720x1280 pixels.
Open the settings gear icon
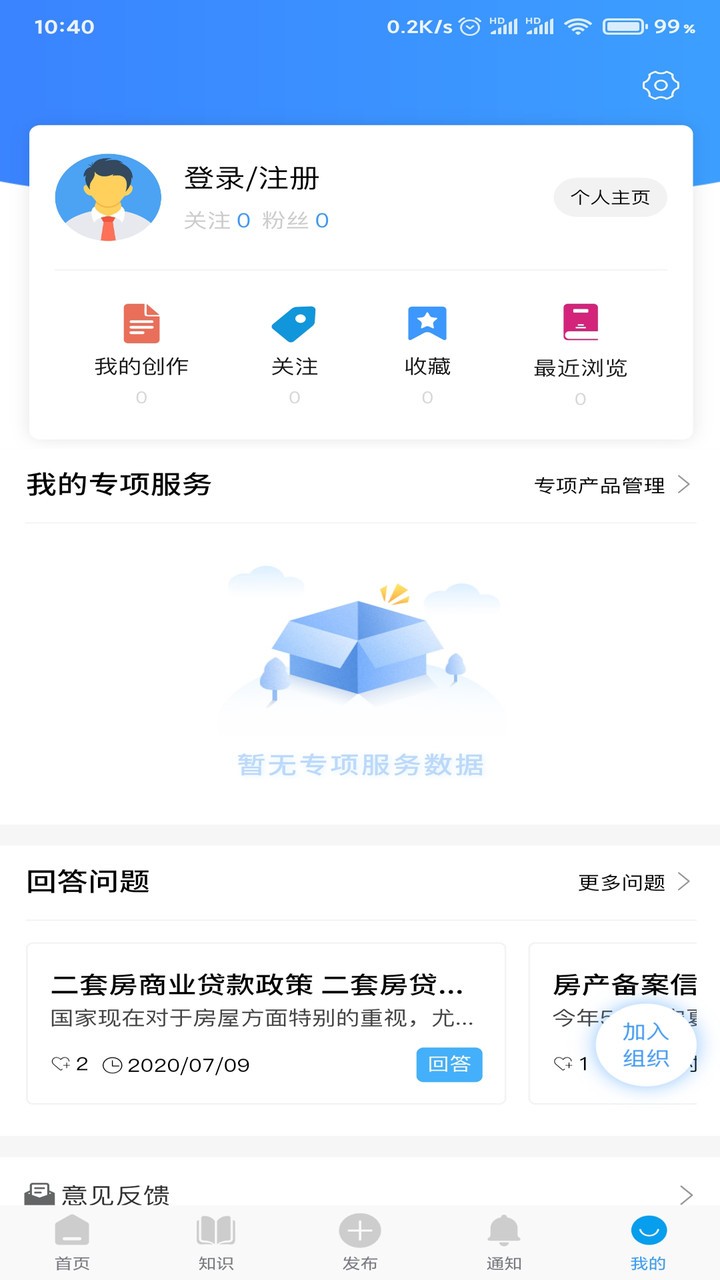pyautogui.click(x=660, y=86)
